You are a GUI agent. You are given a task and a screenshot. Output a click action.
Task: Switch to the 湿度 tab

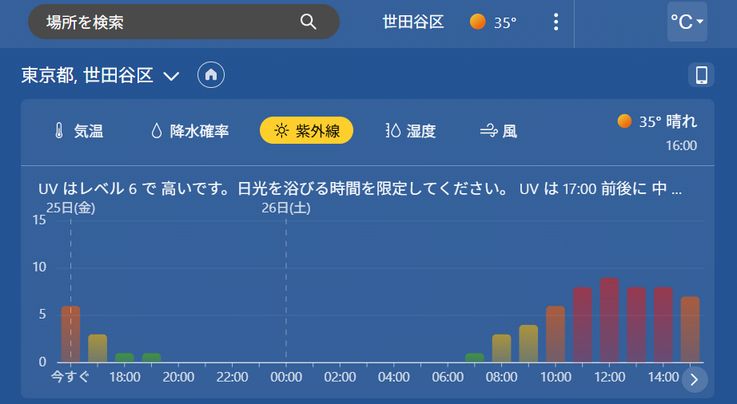coord(410,131)
